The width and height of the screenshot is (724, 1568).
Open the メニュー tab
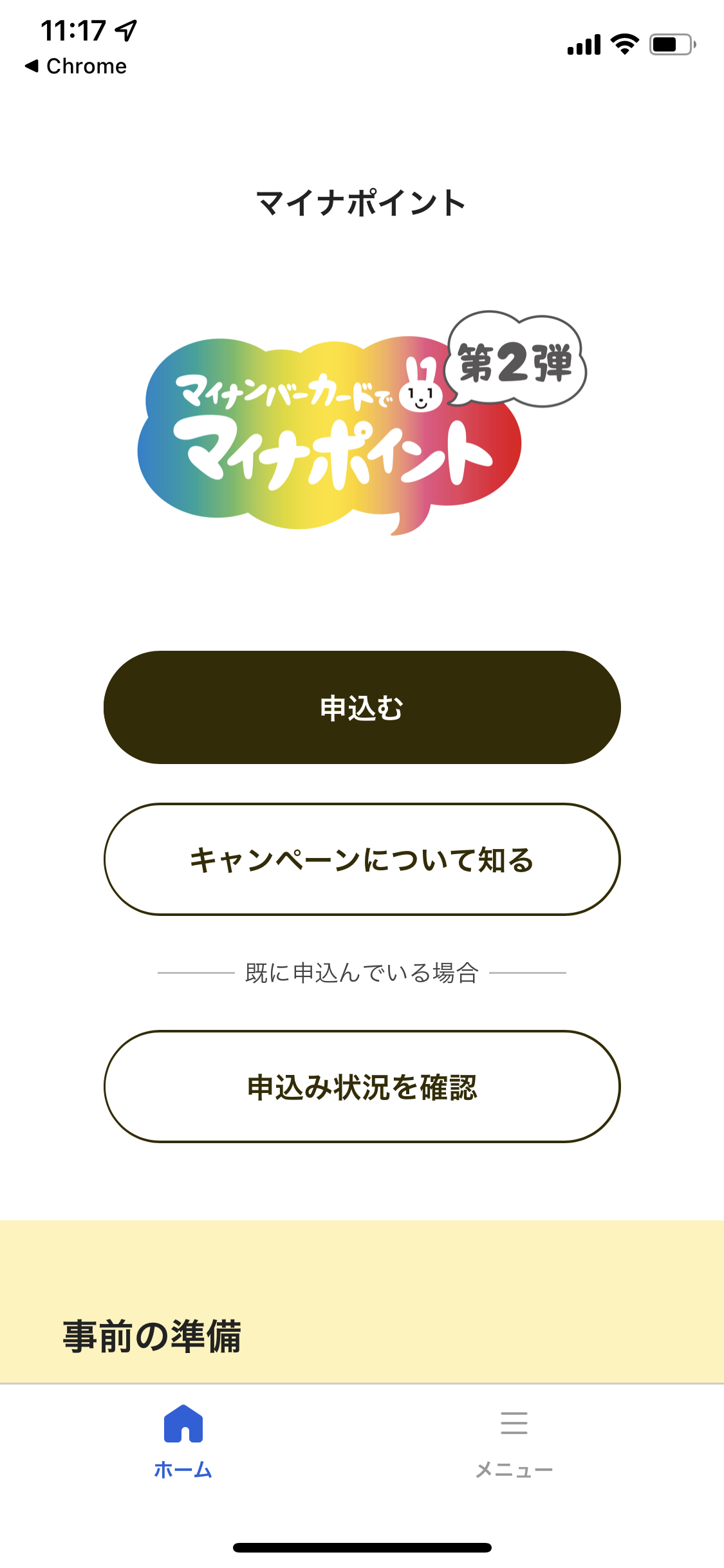pos(514,1442)
